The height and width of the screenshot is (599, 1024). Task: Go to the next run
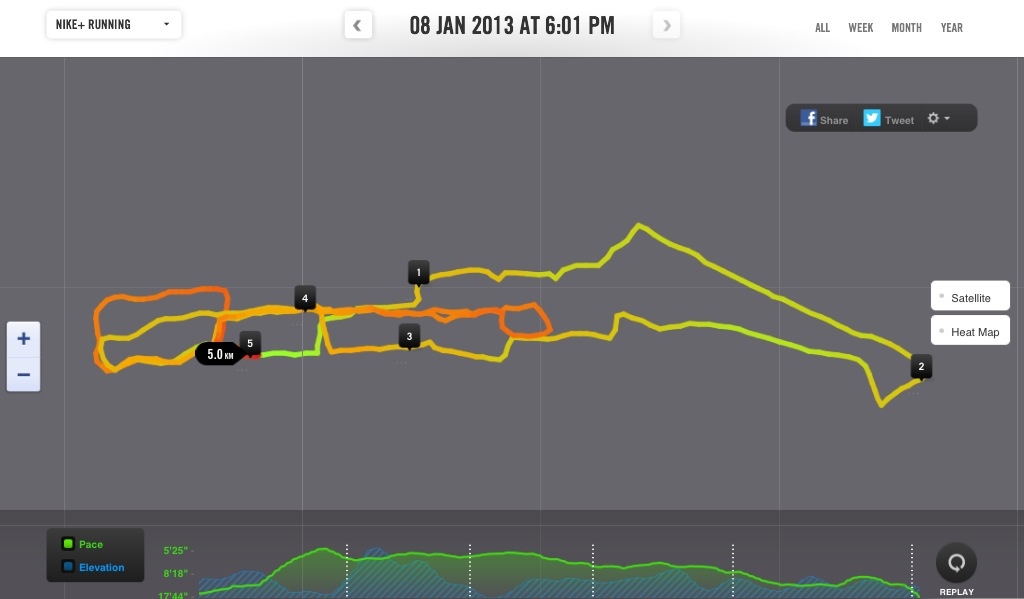pos(666,25)
